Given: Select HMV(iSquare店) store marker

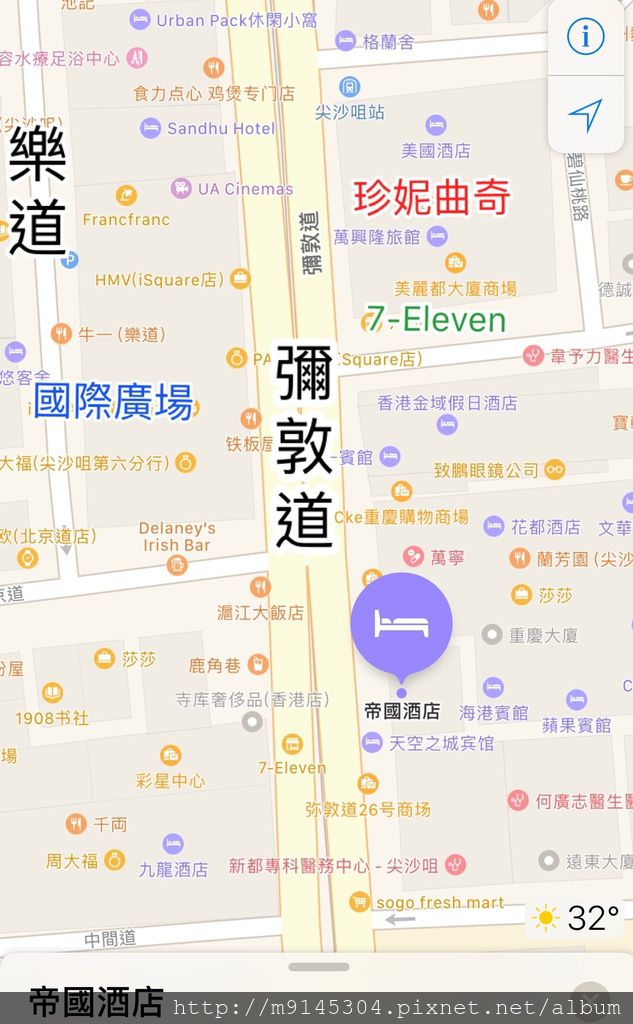Looking at the screenshot, I should [240, 279].
